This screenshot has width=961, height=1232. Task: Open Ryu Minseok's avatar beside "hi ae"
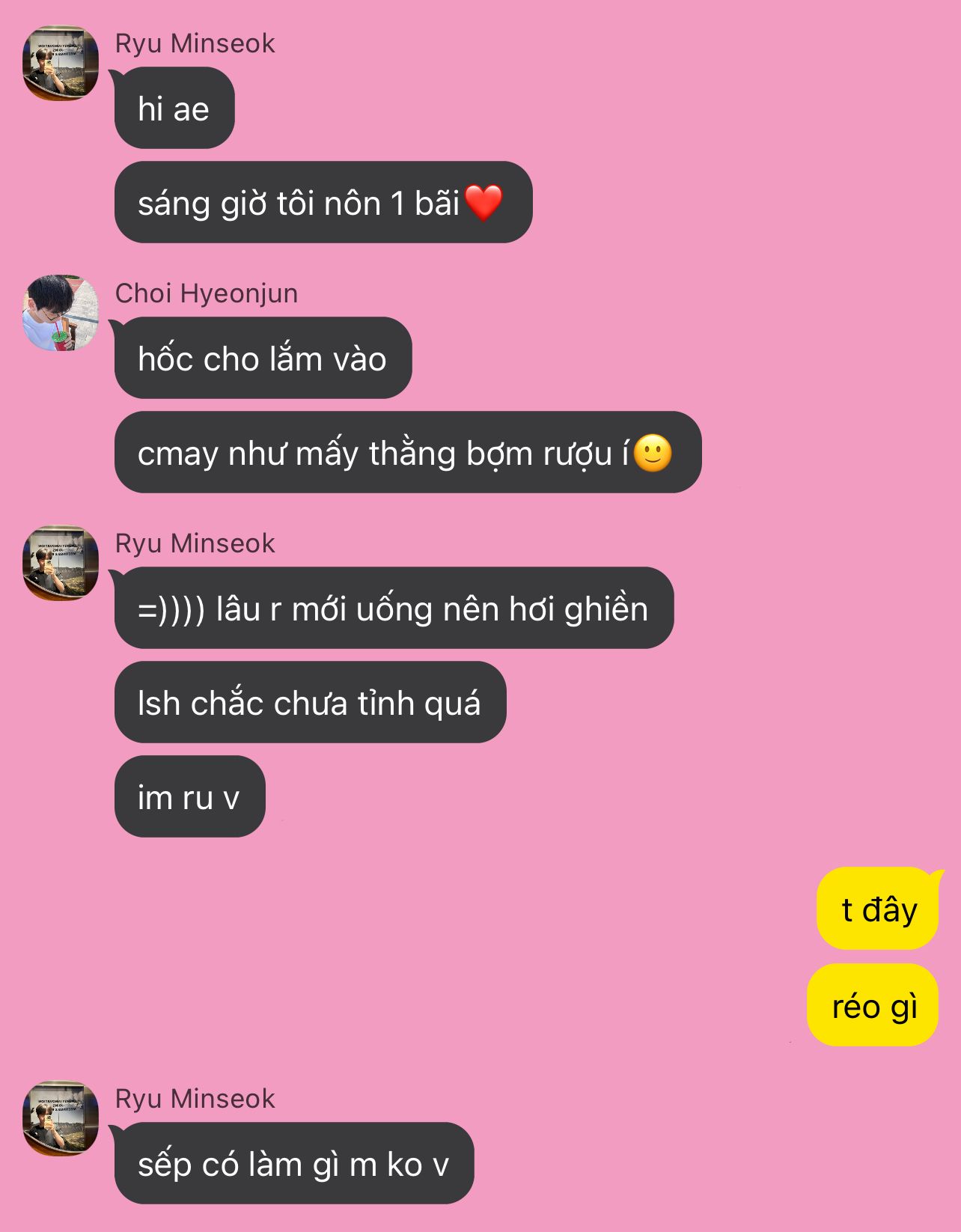point(61,64)
